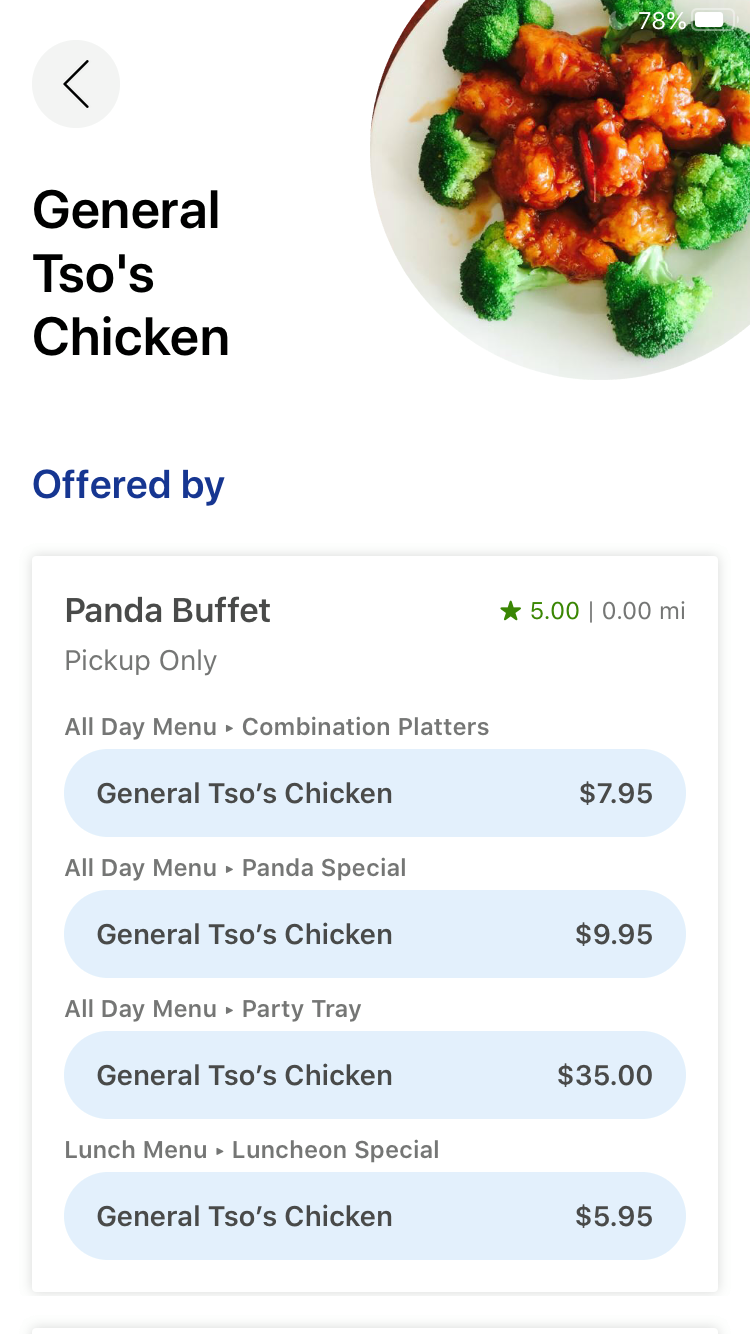This screenshot has height=1334, width=750.
Task: Tap the $5.95 Luncheon Special General Tso's Chicken
Action: [x=374, y=1216]
